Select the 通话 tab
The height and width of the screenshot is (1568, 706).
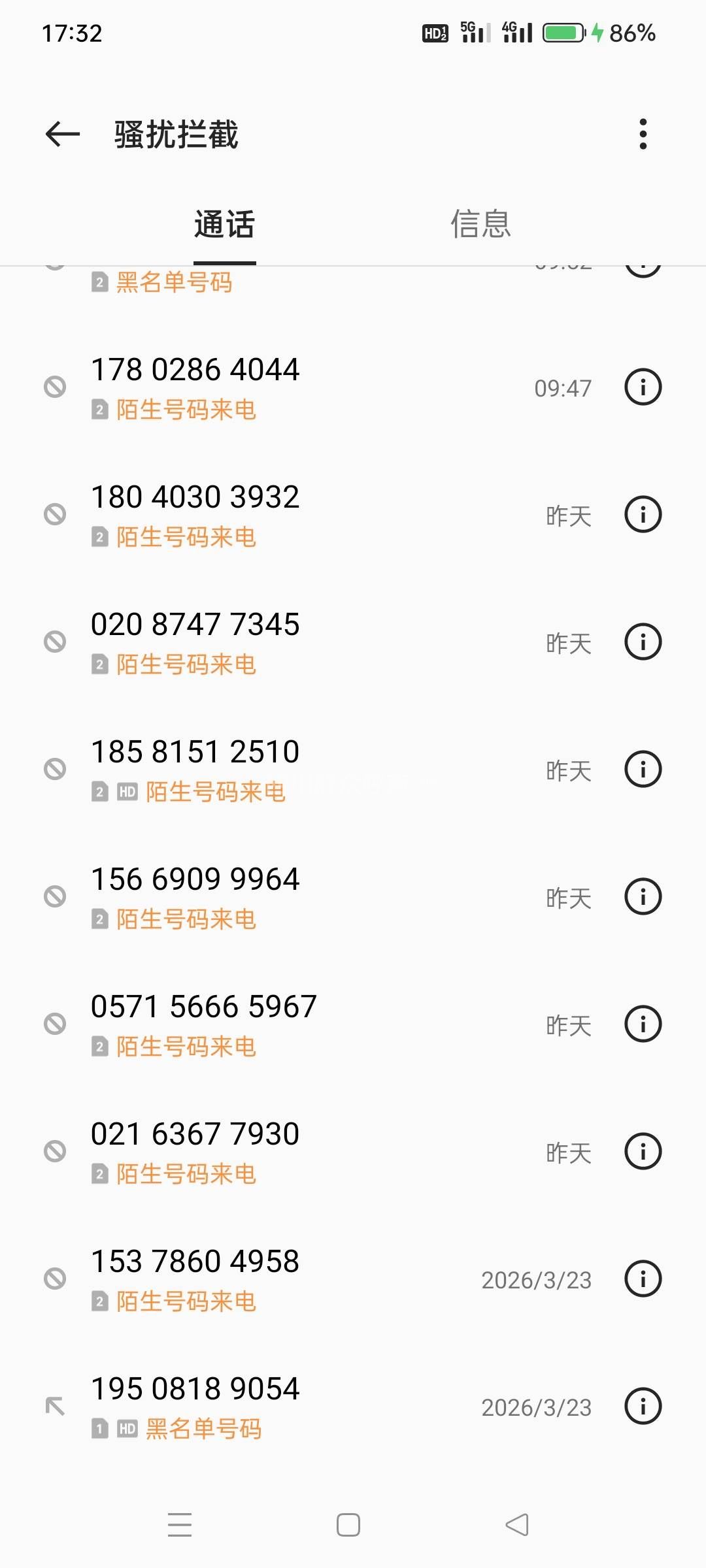click(224, 224)
